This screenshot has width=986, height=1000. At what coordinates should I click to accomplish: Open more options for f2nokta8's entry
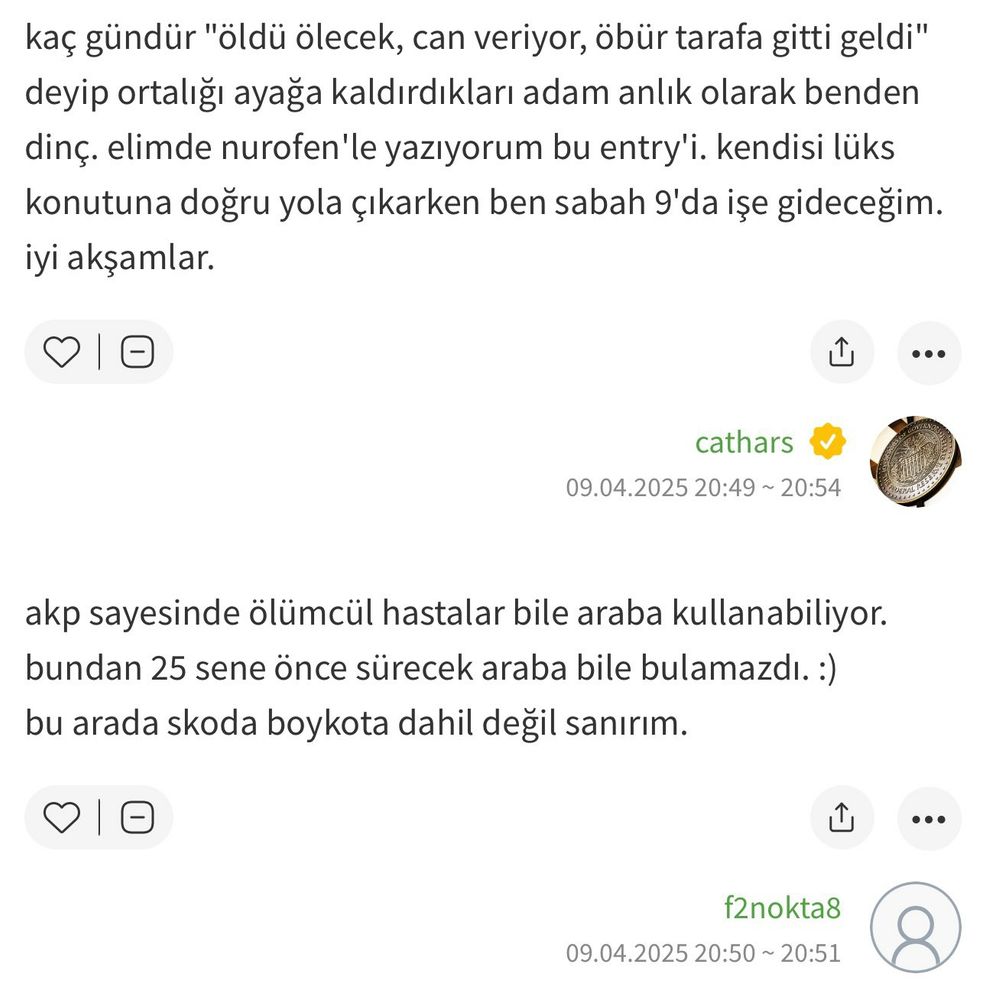(929, 818)
